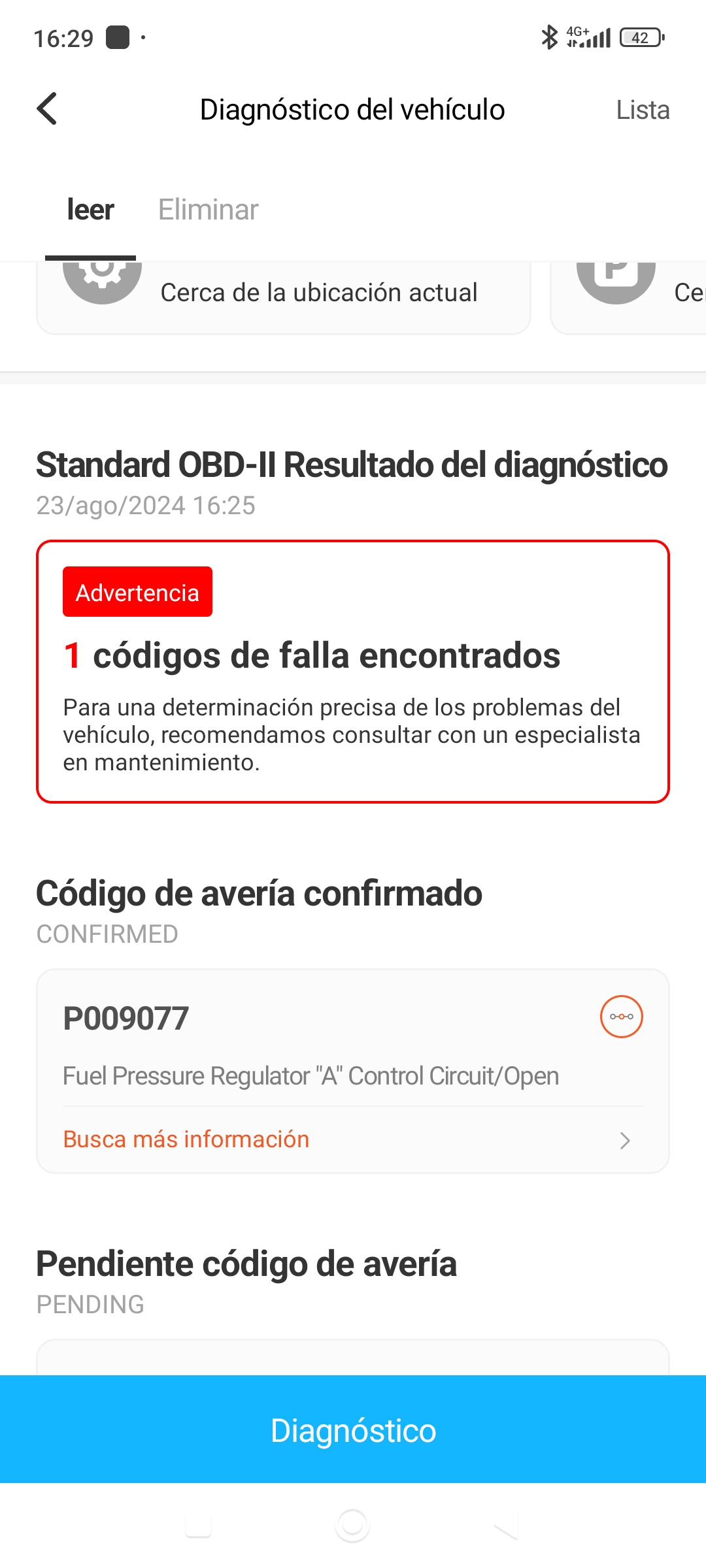Screen dimensions: 706x1568
Task: Tap the circular icon beside code P009077
Action: pyautogui.click(x=621, y=1017)
